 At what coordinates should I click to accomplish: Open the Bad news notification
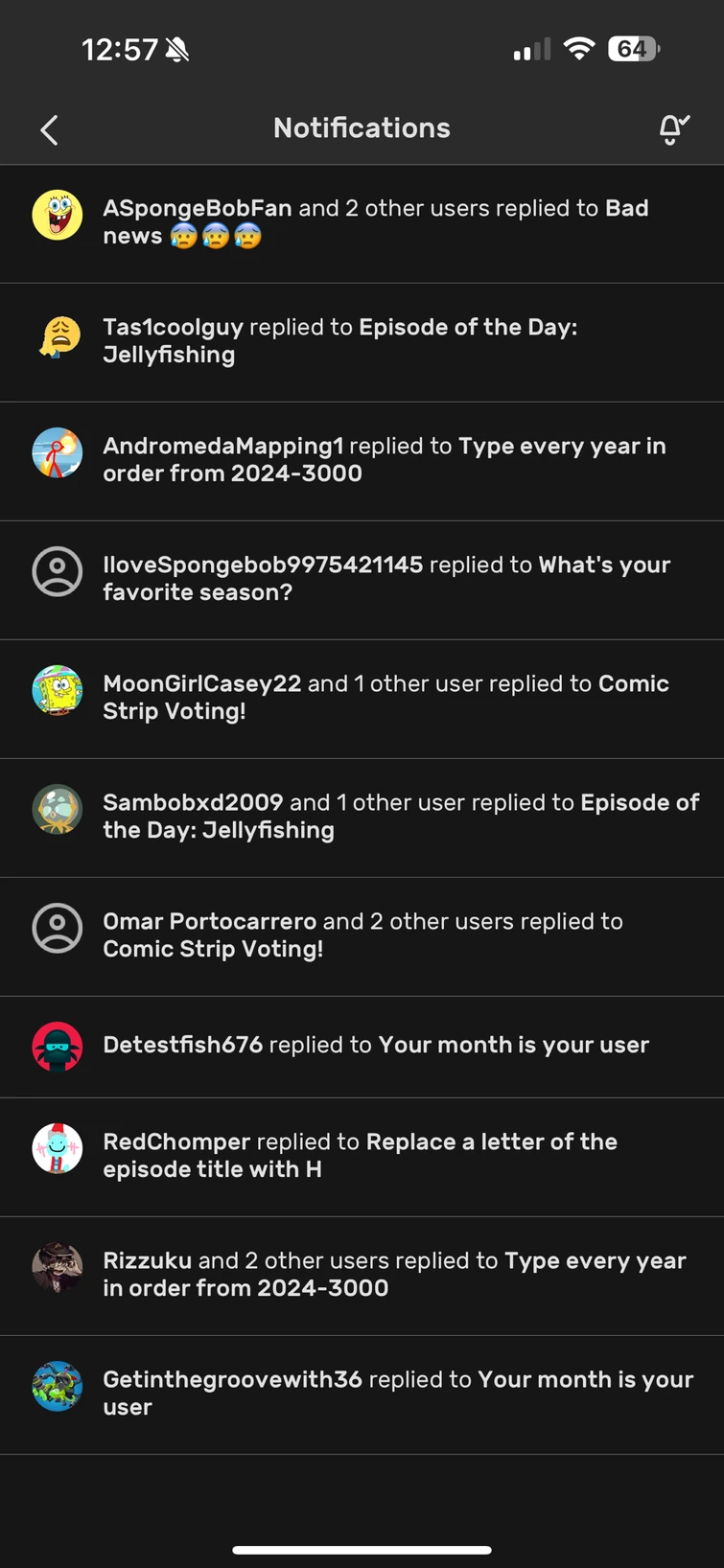click(384, 222)
